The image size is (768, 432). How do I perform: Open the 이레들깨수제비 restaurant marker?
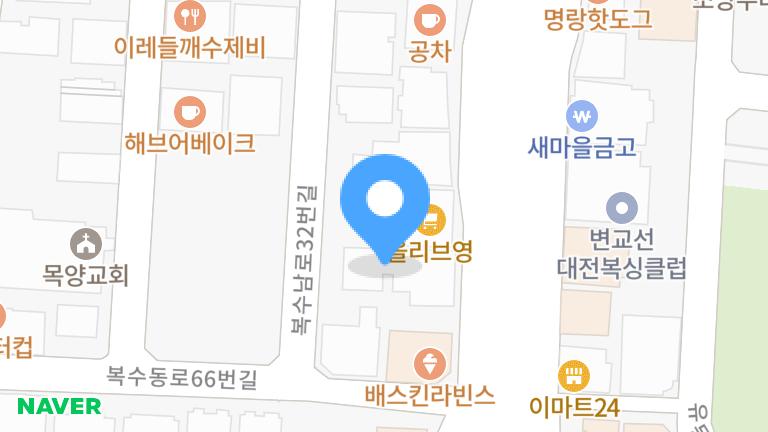point(189,16)
